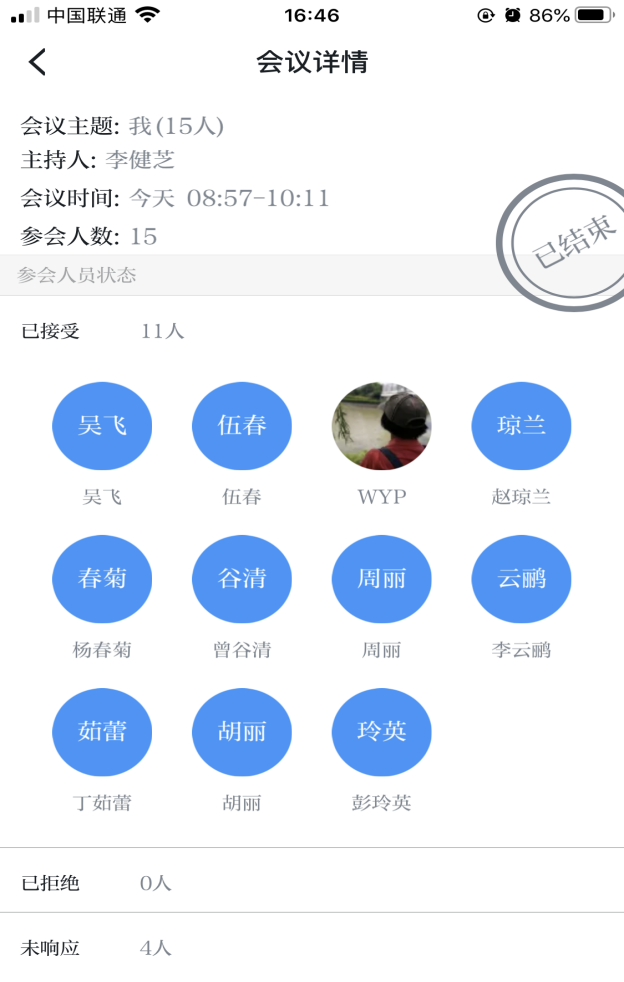Open 周丽's attendee avatar
The height and width of the screenshot is (982, 624).
[x=382, y=579]
